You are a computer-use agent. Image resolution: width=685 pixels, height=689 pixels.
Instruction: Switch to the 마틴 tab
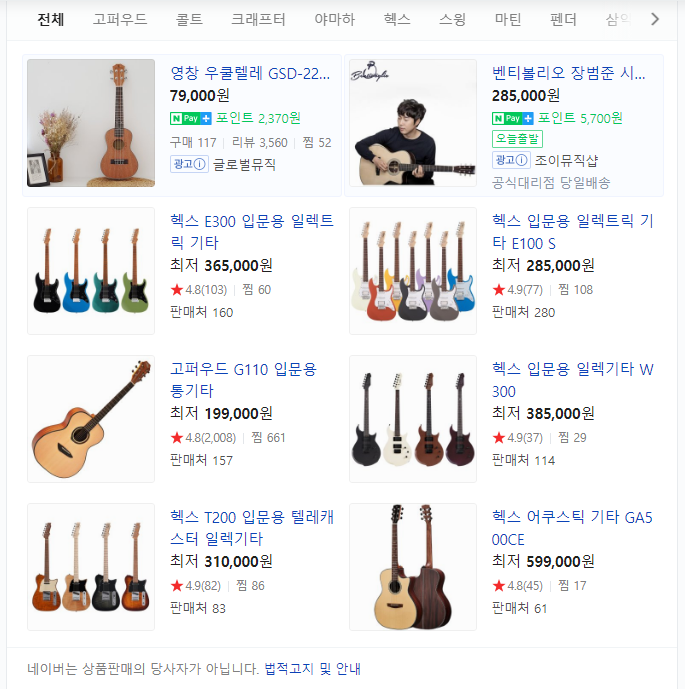tap(508, 19)
